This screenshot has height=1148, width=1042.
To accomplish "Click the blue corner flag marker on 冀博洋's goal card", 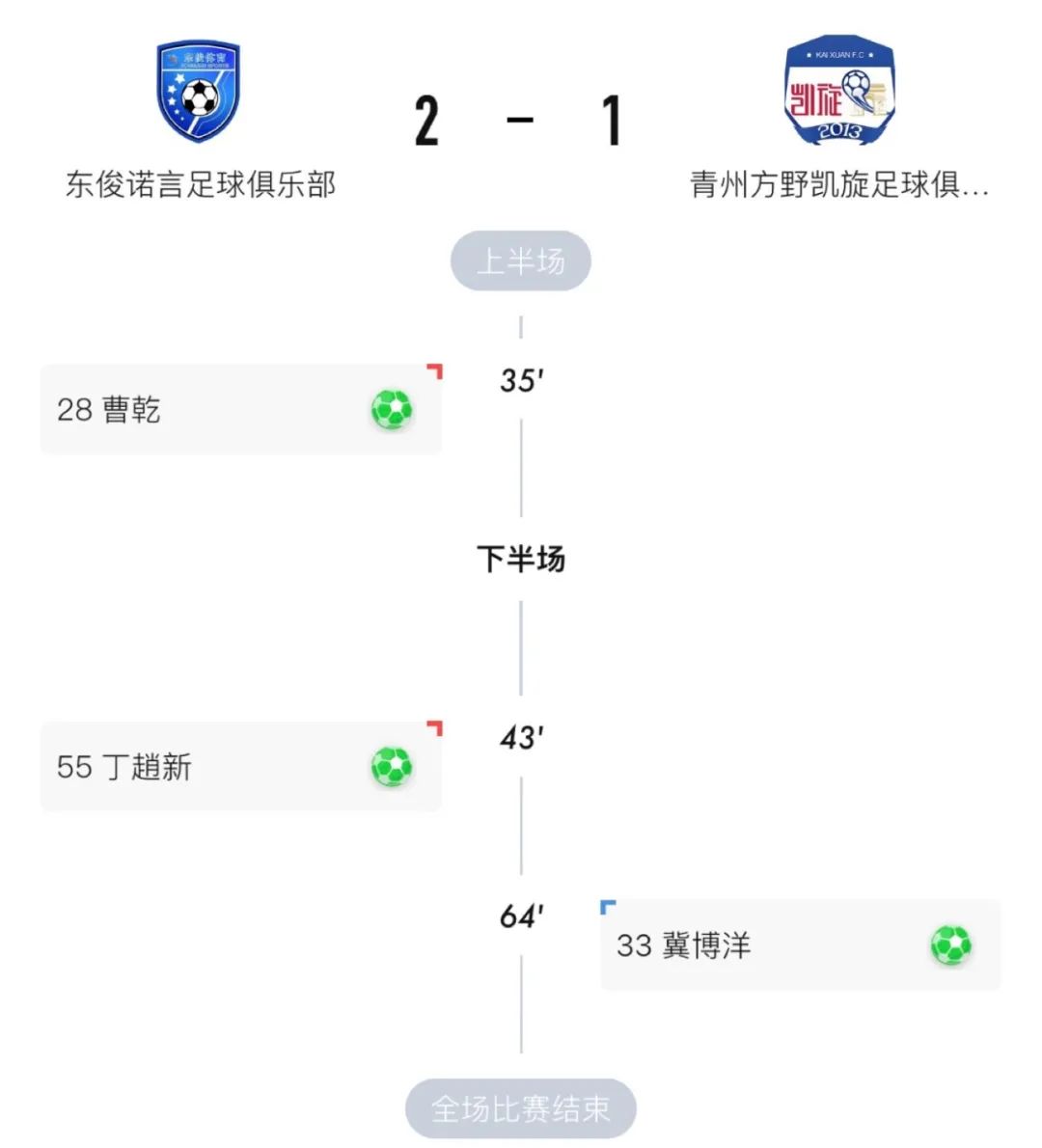I will [x=606, y=907].
